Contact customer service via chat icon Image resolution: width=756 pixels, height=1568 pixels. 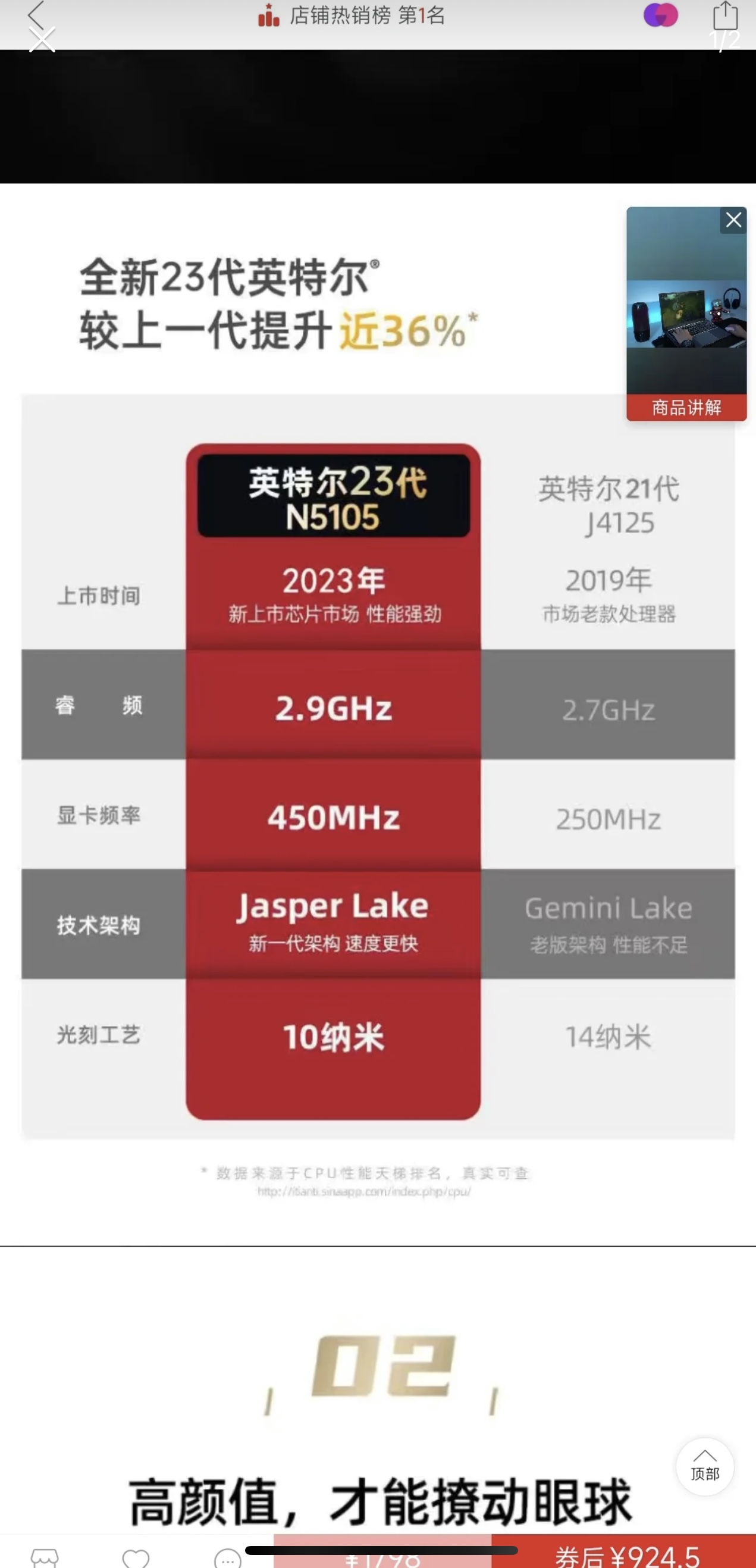pos(227,1557)
